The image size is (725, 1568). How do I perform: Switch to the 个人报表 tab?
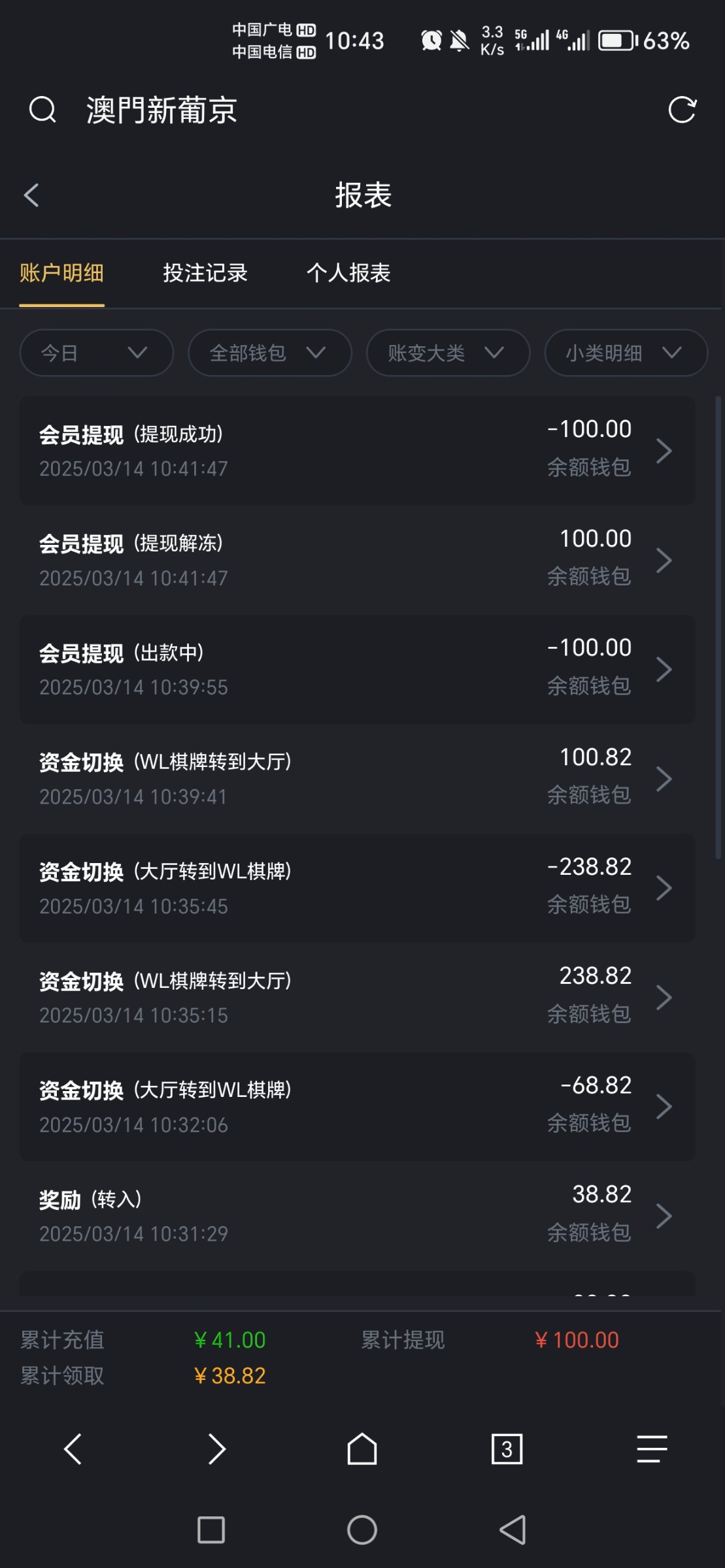point(348,272)
